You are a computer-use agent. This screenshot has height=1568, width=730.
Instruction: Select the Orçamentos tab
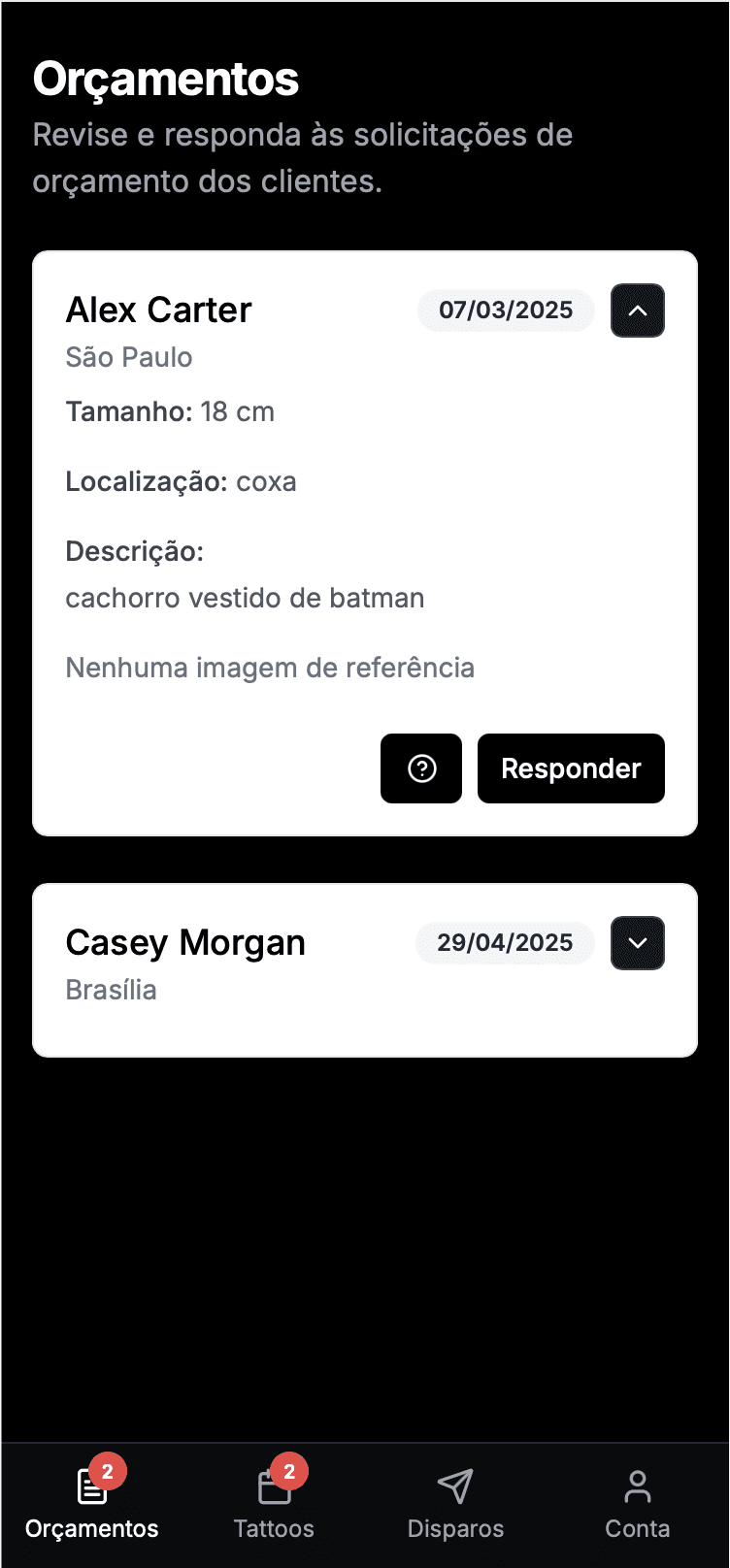coord(92,1505)
